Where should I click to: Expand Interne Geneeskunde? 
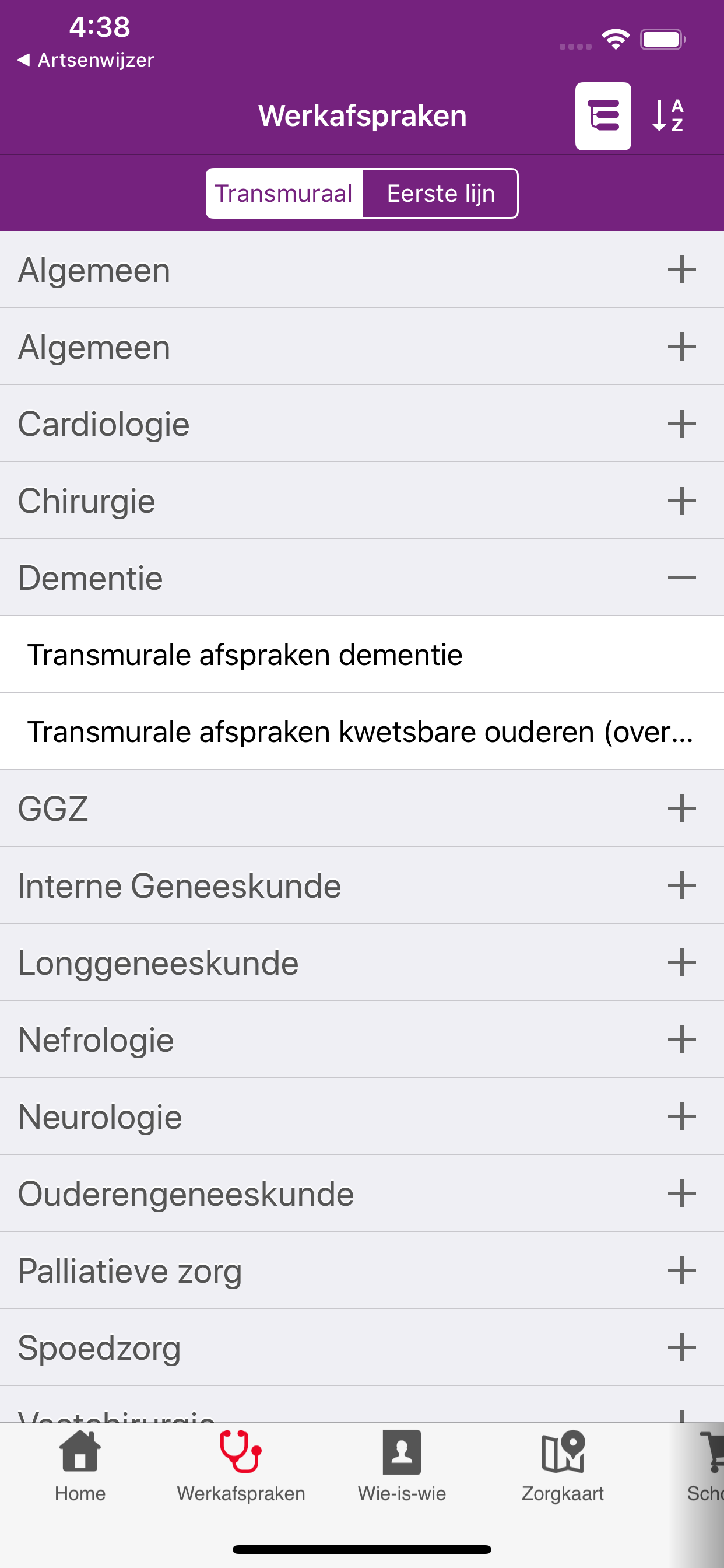[x=362, y=885]
